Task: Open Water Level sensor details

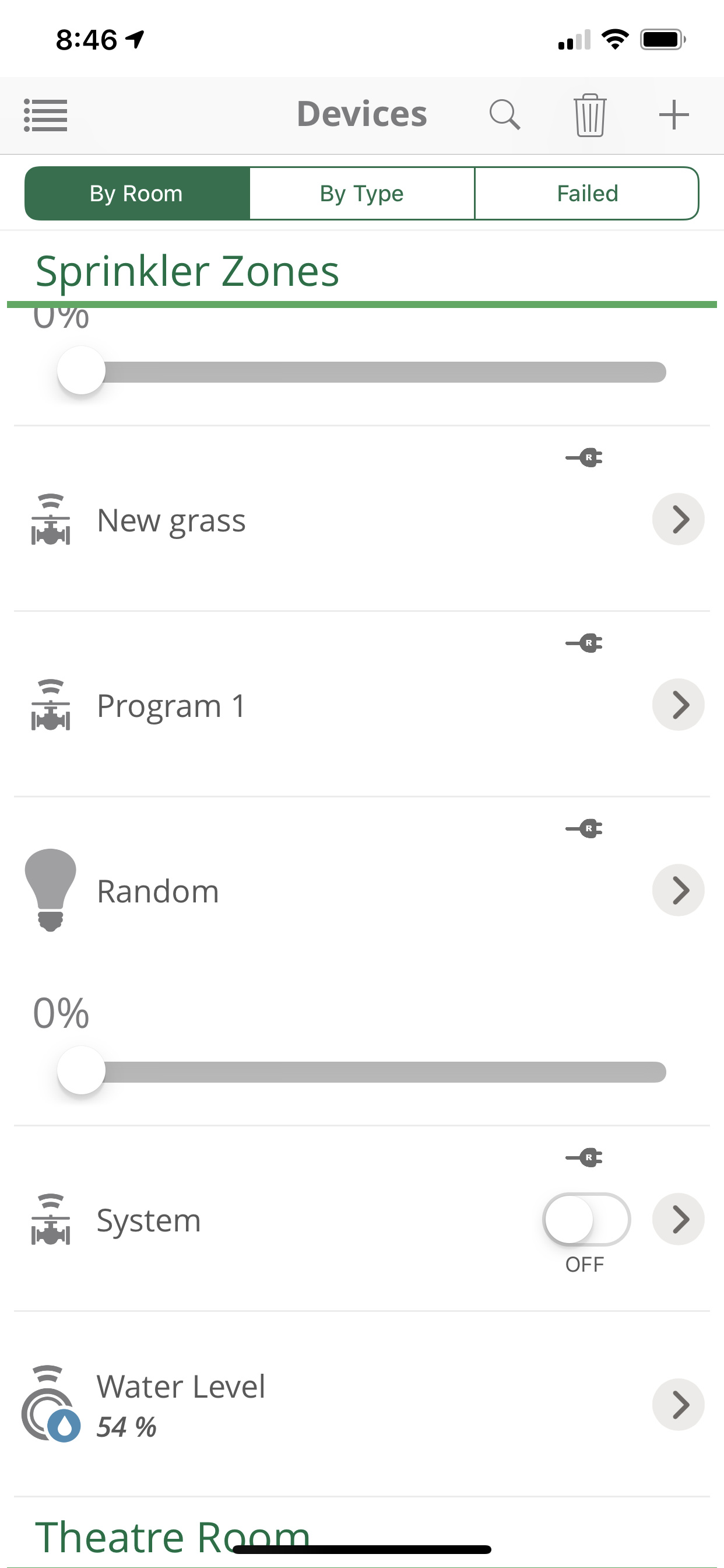Action: [x=679, y=1405]
